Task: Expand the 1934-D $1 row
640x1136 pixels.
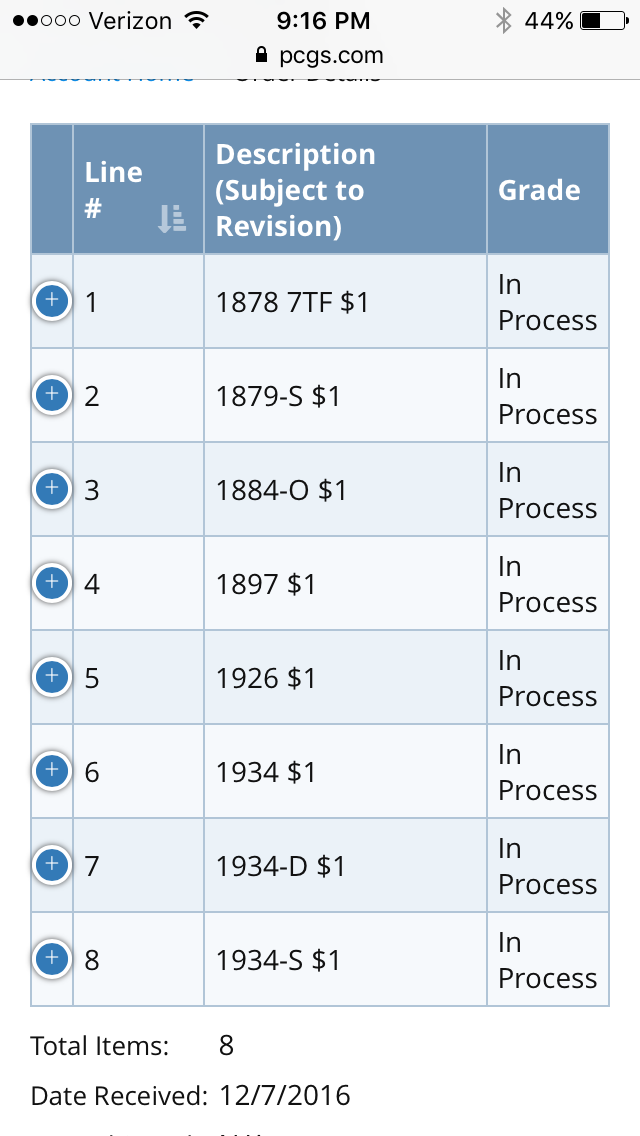Action: pos(51,864)
